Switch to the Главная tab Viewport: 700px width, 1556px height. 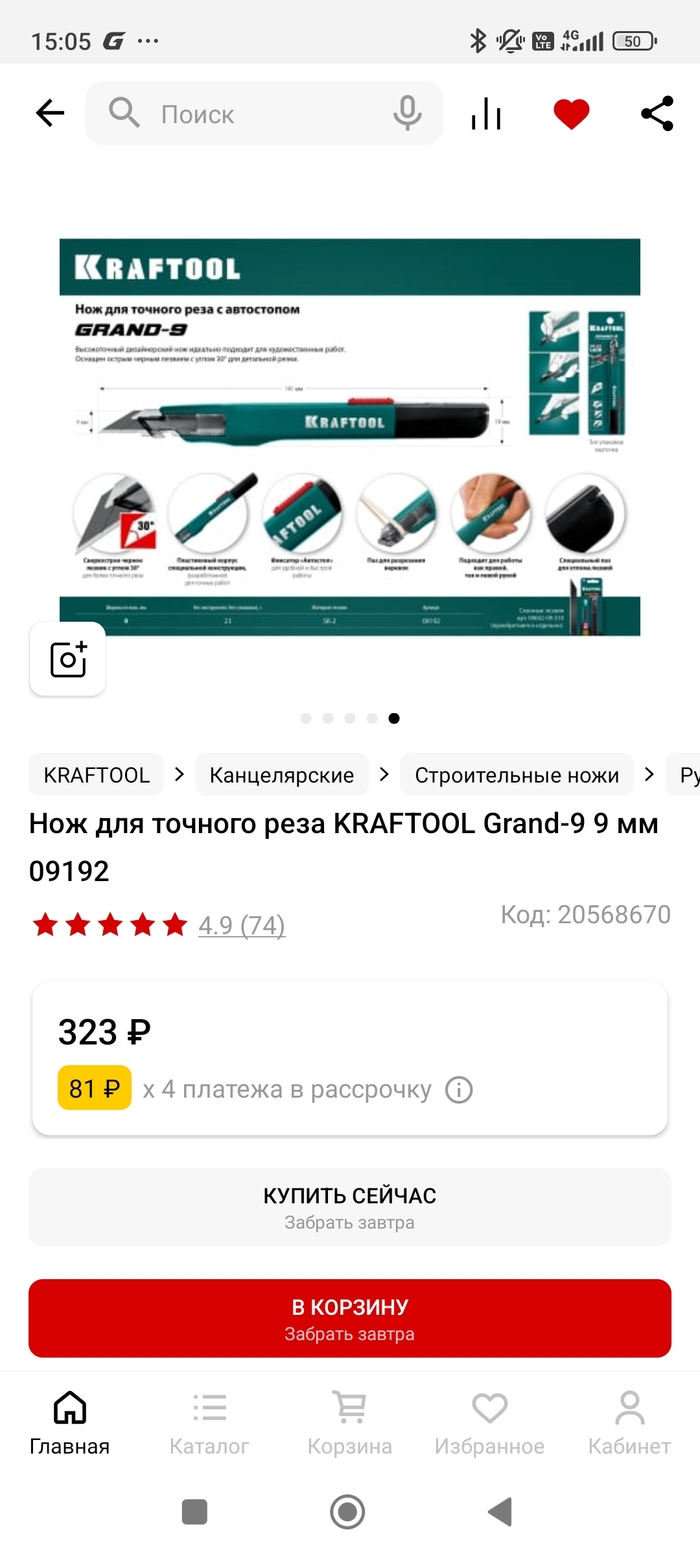(x=69, y=1423)
